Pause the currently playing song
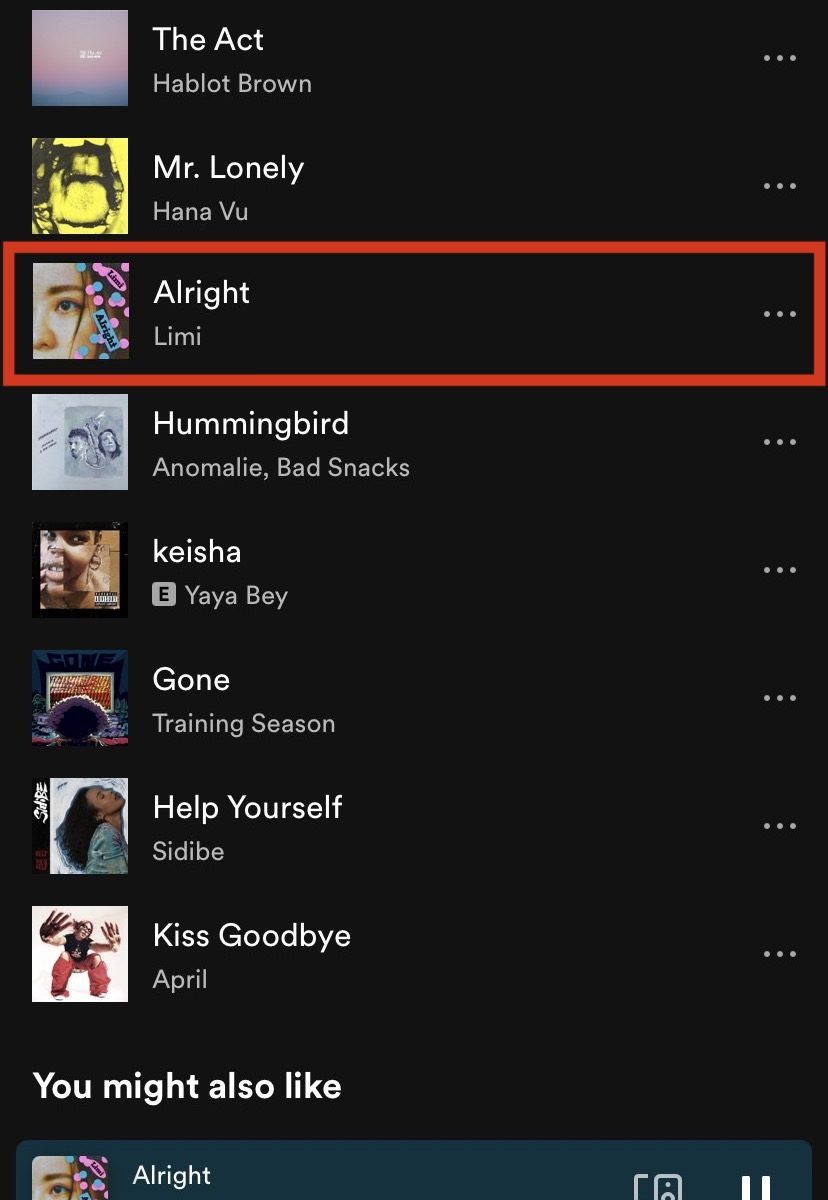 (755, 1187)
